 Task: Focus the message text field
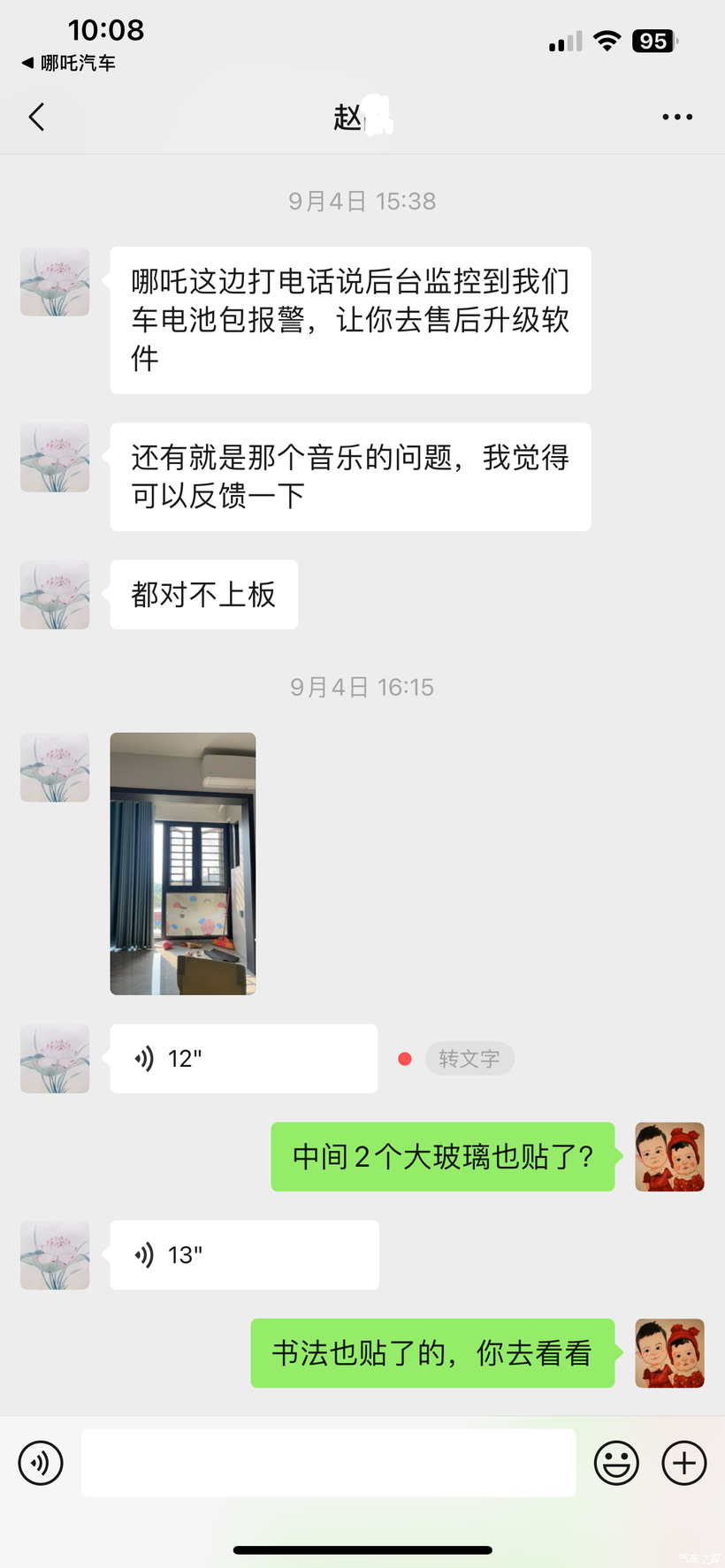pyautogui.click(x=328, y=1463)
